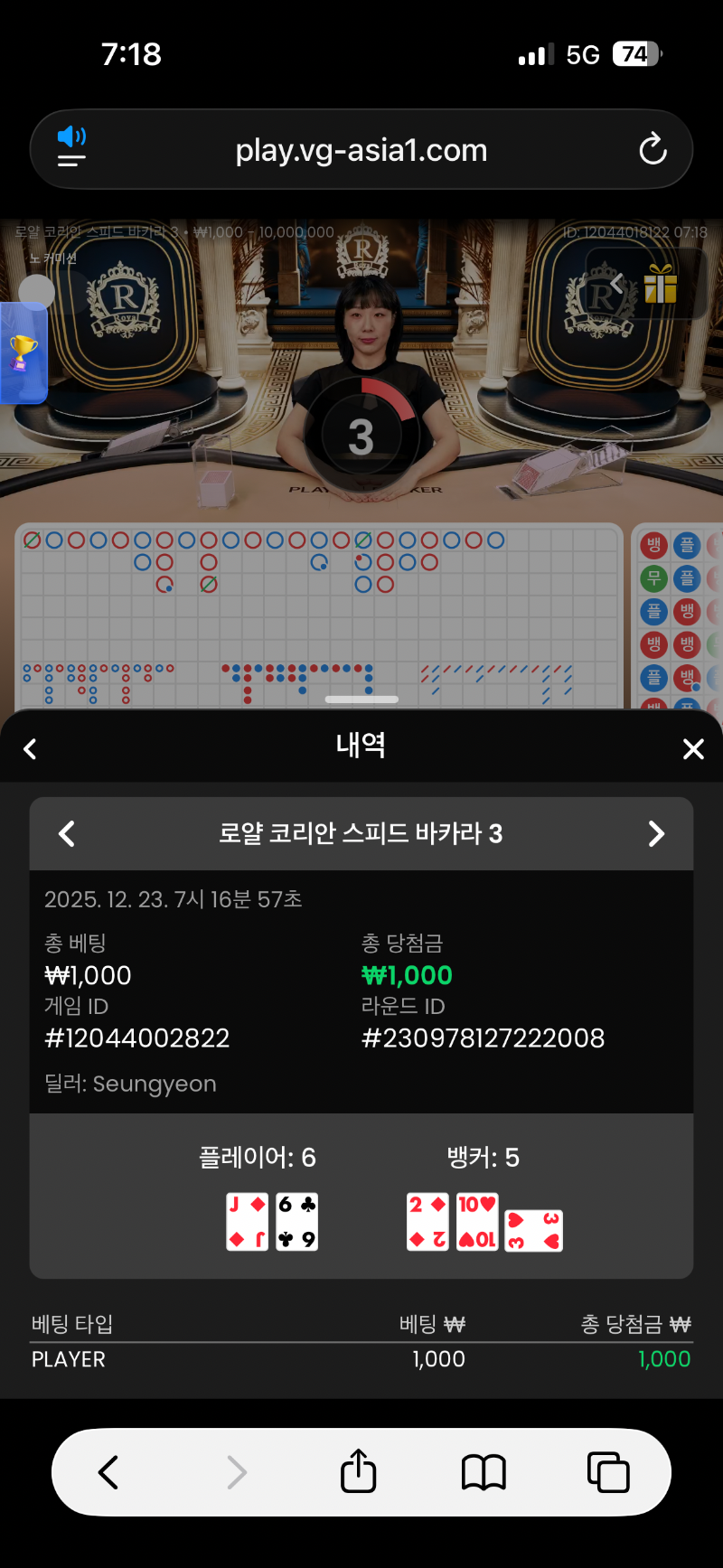This screenshot has width=723, height=1568.
Task: Close the 내역 history panel
Action: (x=693, y=748)
